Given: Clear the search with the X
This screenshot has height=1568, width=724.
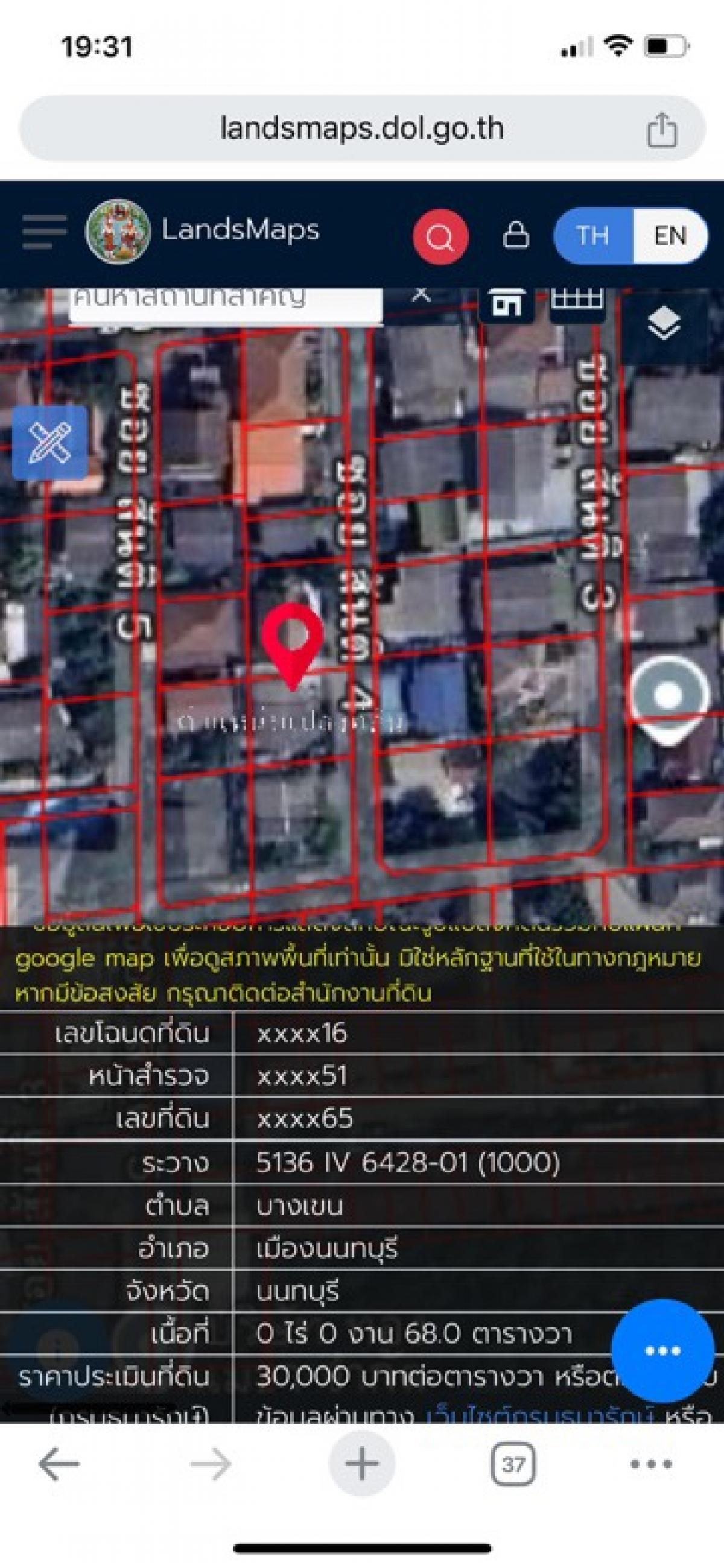Looking at the screenshot, I should (421, 296).
